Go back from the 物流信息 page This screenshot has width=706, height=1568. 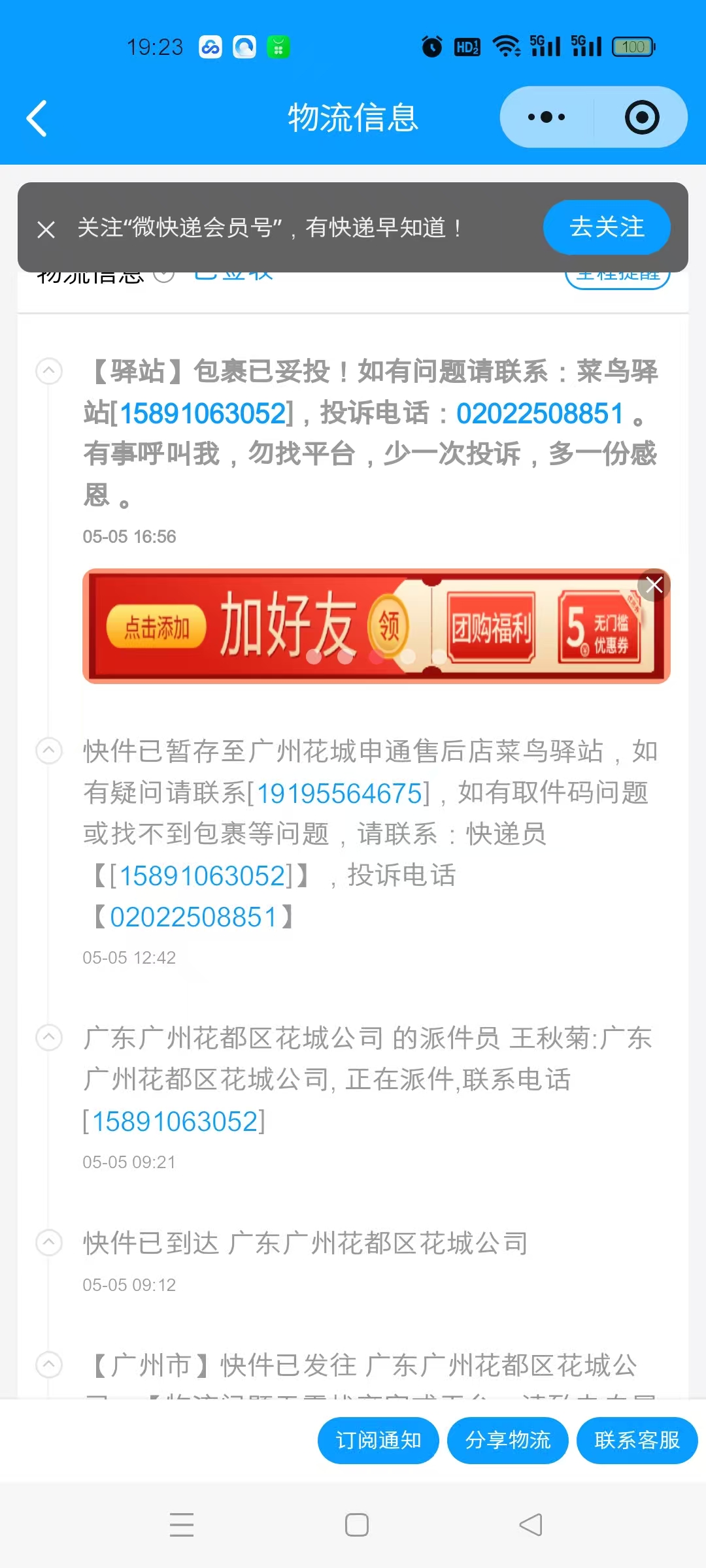pyautogui.click(x=37, y=118)
